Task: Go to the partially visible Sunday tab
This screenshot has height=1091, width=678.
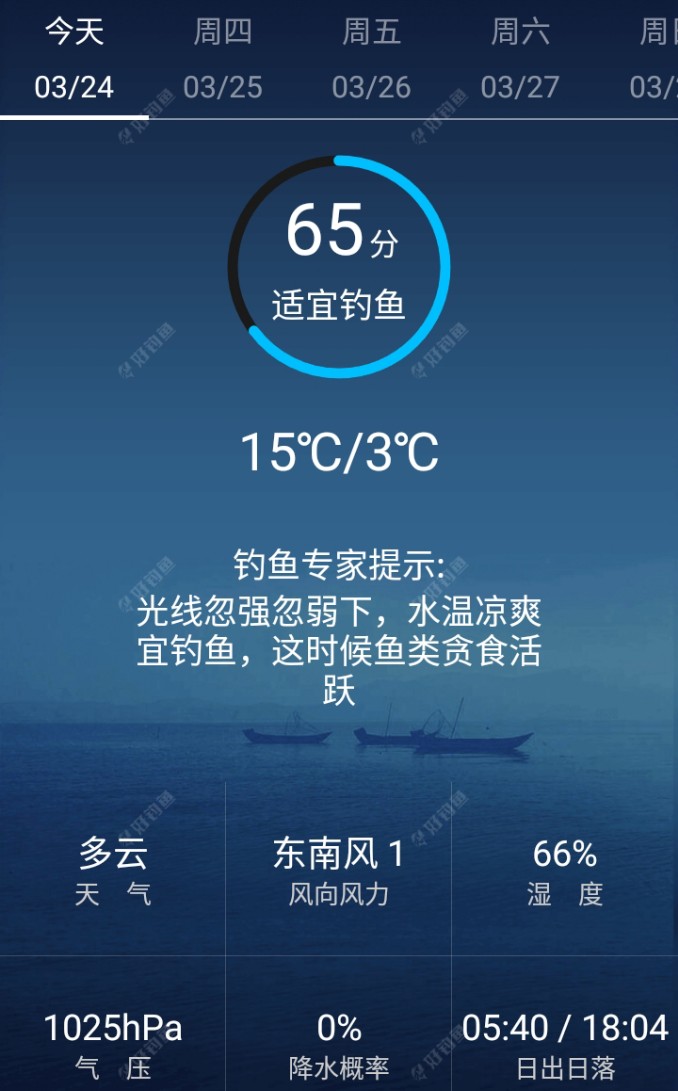Action: 655,60
